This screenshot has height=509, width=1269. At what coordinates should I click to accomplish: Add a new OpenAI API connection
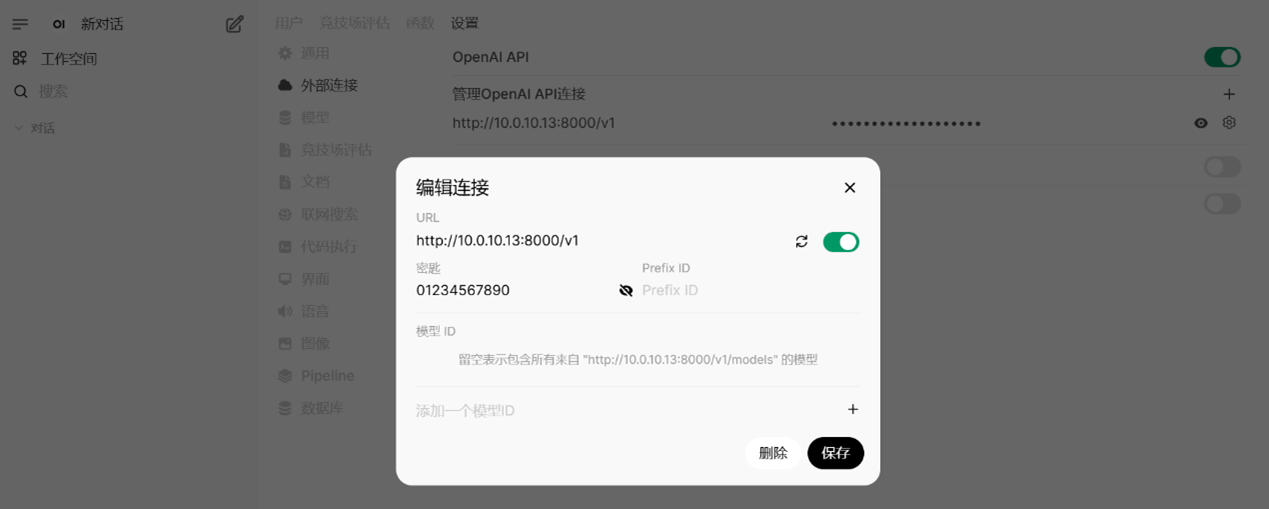1229,94
